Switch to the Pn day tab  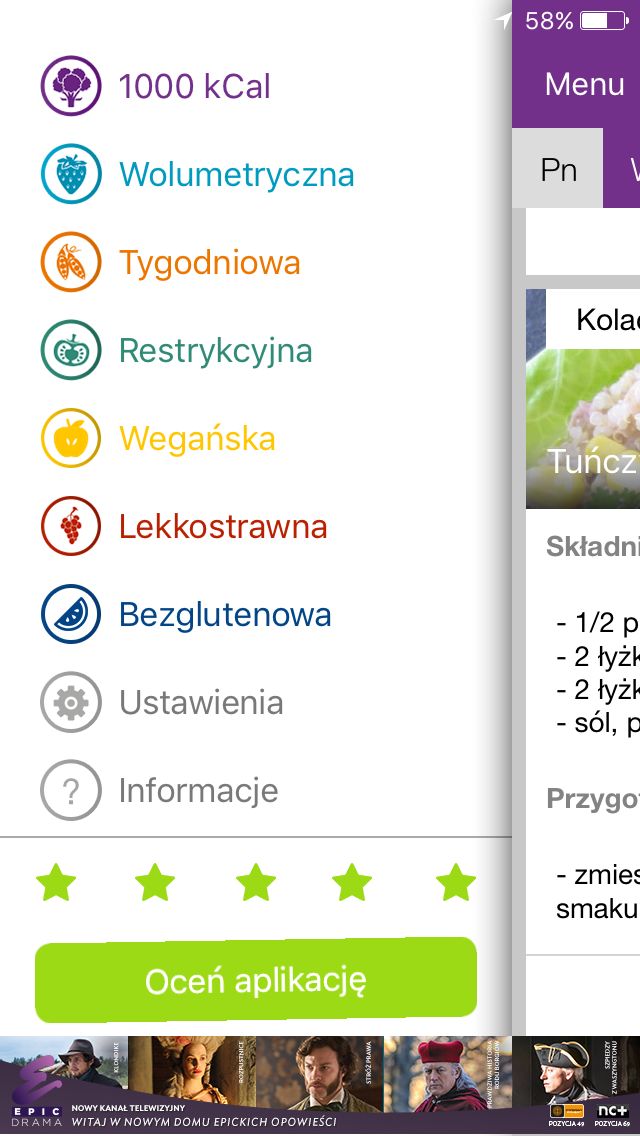click(x=558, y=170)
